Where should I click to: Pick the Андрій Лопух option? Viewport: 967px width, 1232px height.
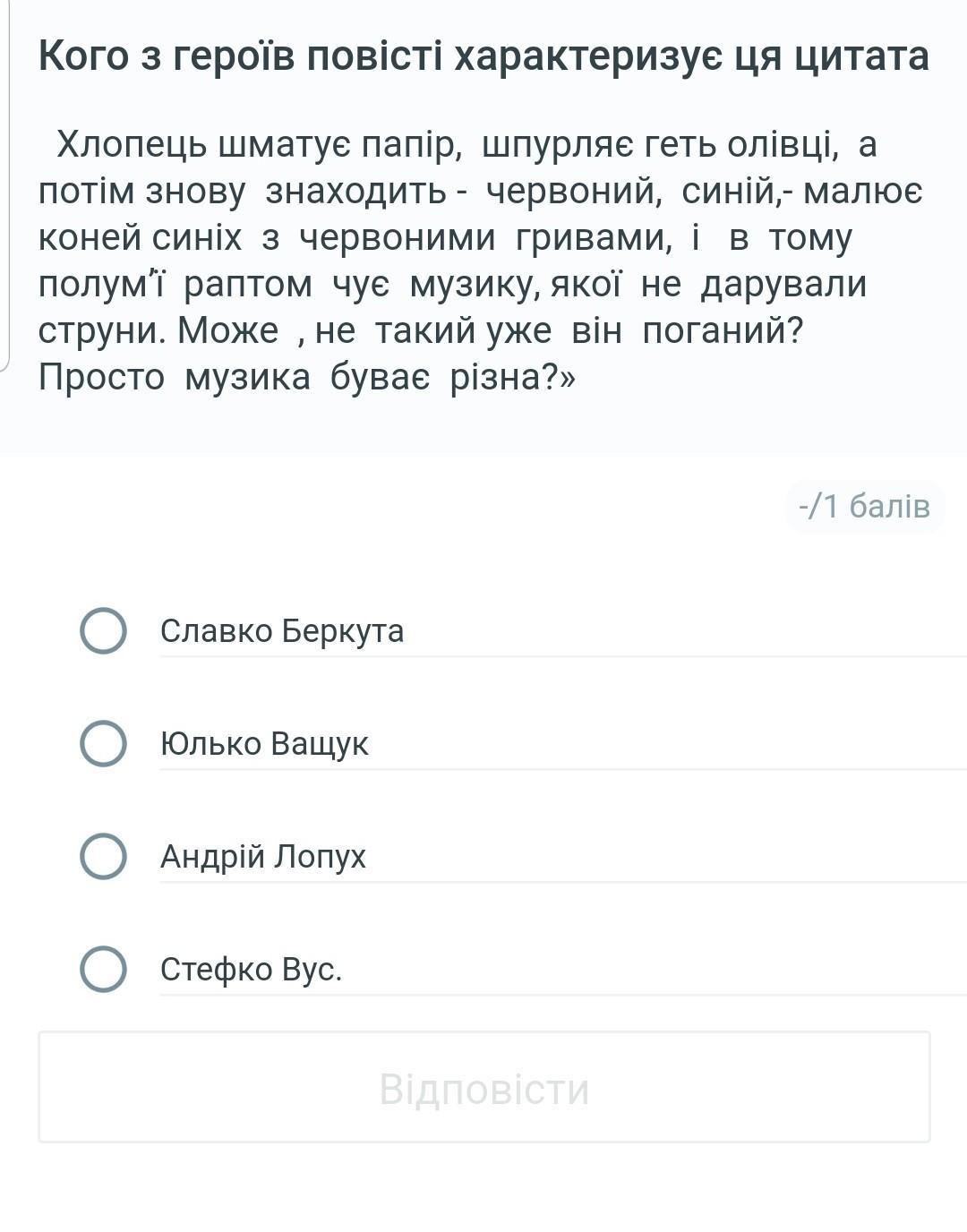(103, 856)
